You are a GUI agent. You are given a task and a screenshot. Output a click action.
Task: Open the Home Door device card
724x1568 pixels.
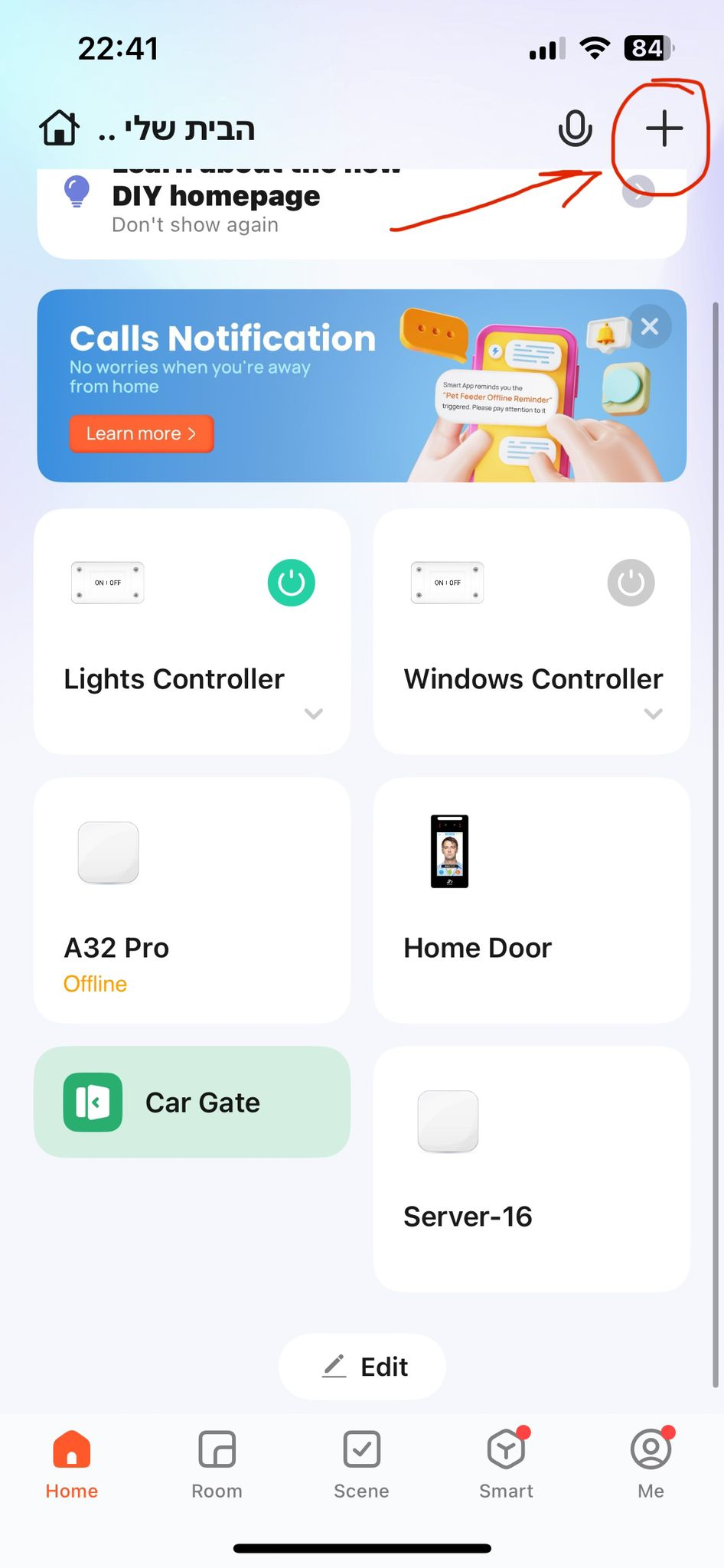[531, 900]
